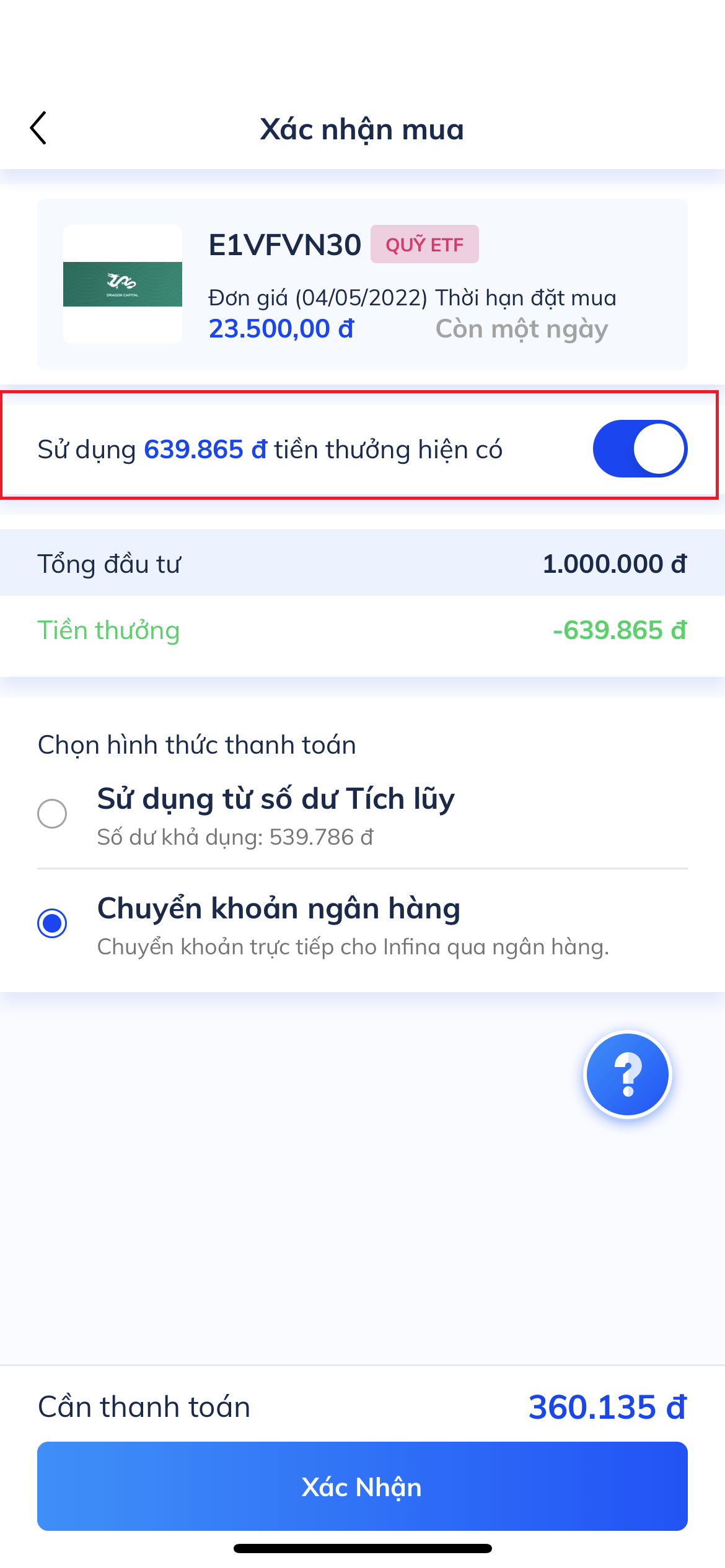
Task: Disable the 639.865 đ bonus money toggle
Action: click(x=640, y=448)
